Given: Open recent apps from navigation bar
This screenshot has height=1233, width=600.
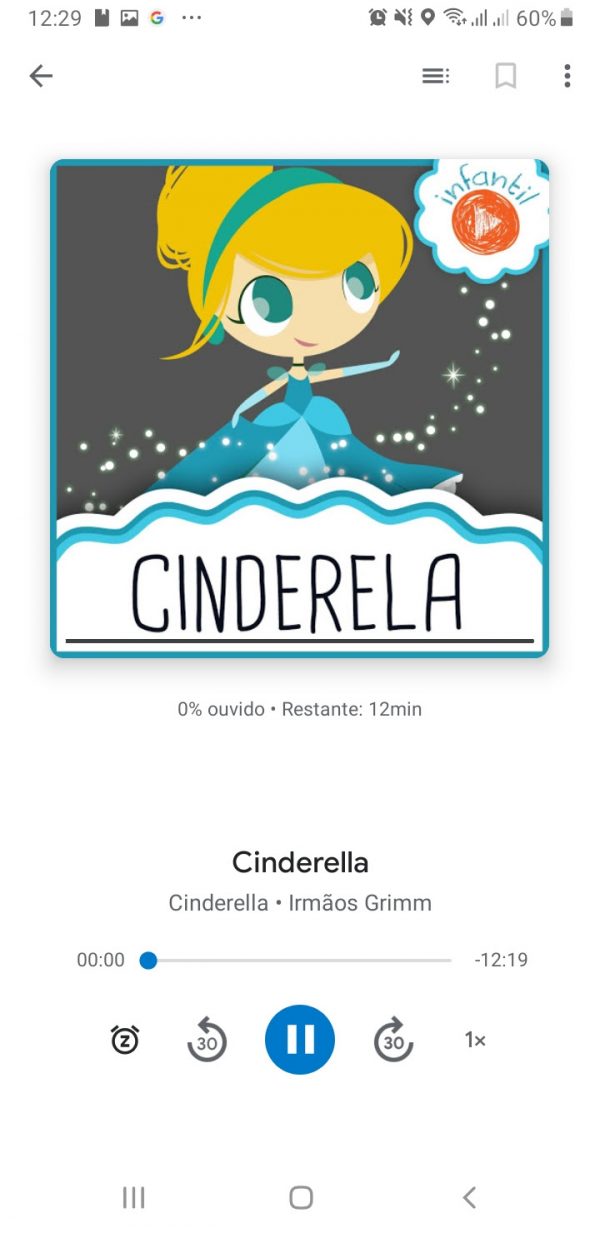Looking at the screenshot, I should click(x=133, y=1197).
